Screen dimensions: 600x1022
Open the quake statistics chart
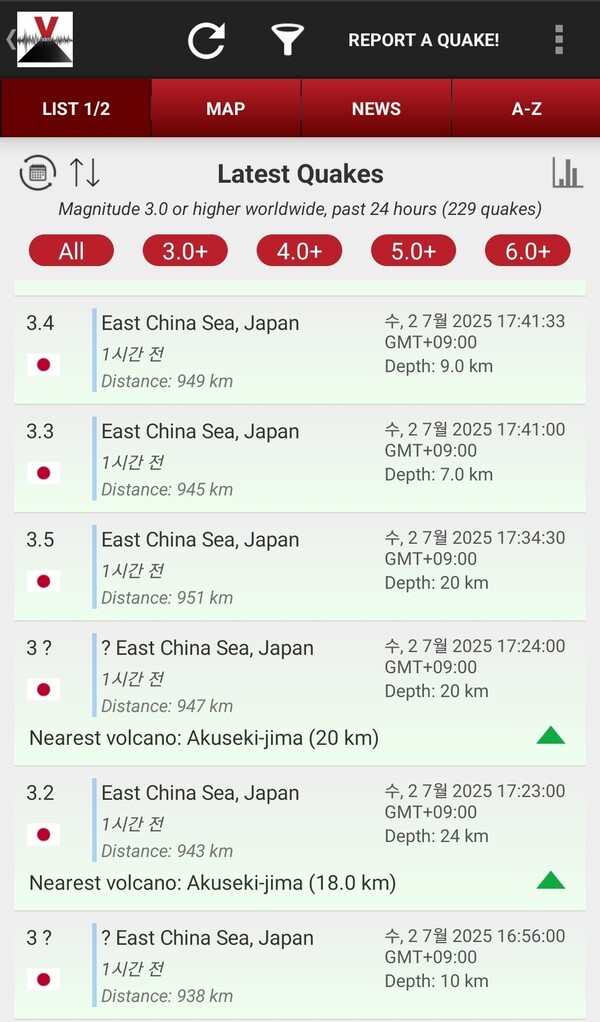point(567,173)
